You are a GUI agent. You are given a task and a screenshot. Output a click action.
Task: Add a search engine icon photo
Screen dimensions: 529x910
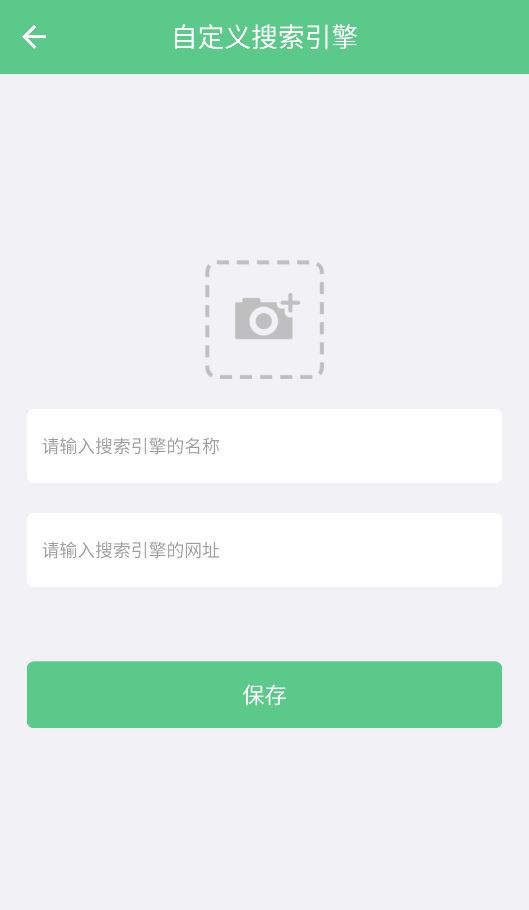264,319
